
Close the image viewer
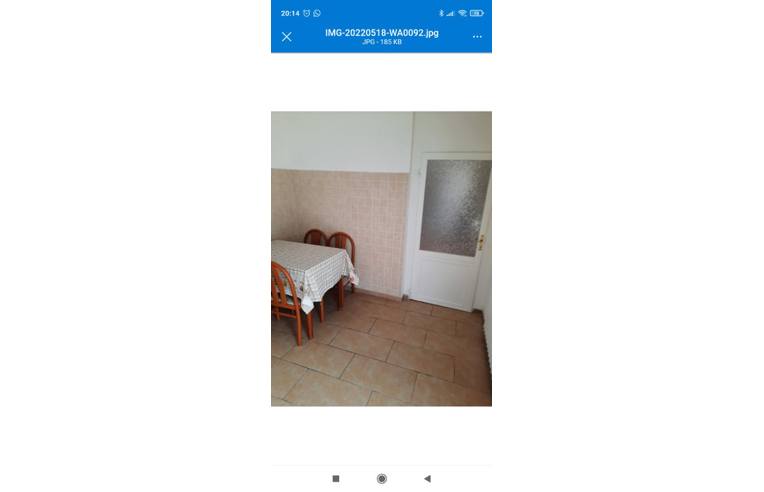286,37
